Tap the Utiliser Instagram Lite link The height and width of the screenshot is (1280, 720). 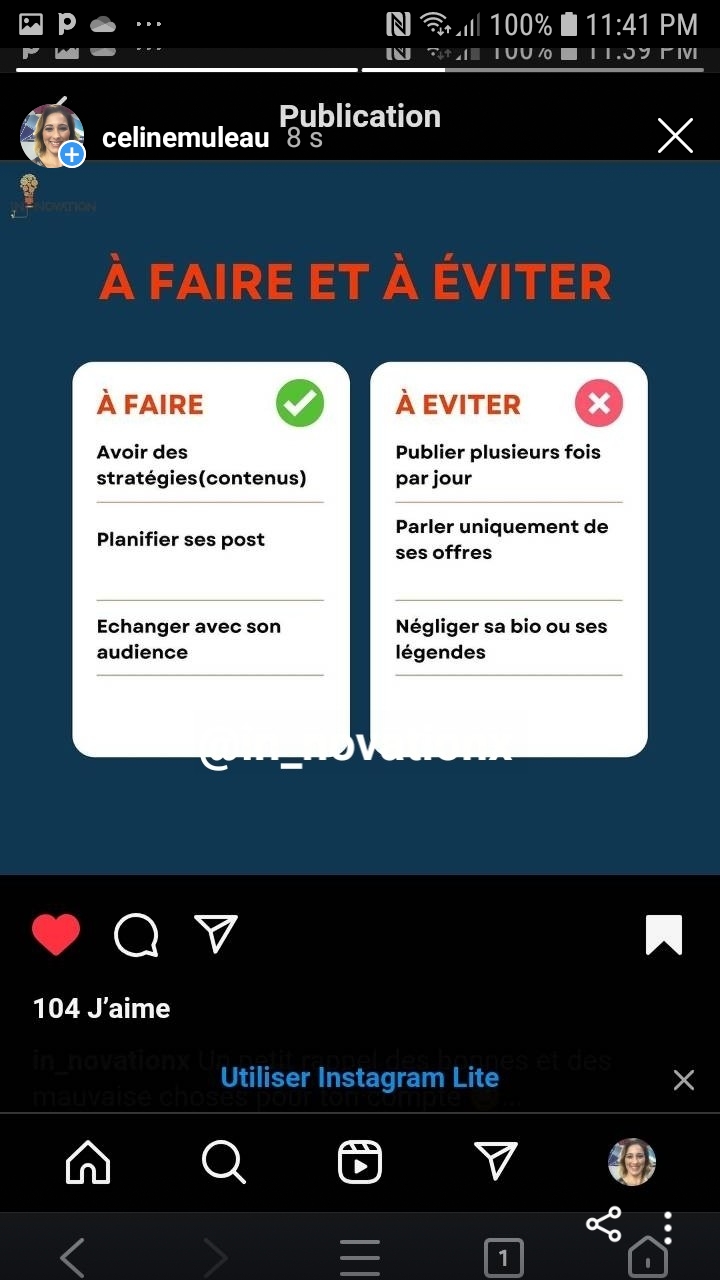tap(359, 1078)
